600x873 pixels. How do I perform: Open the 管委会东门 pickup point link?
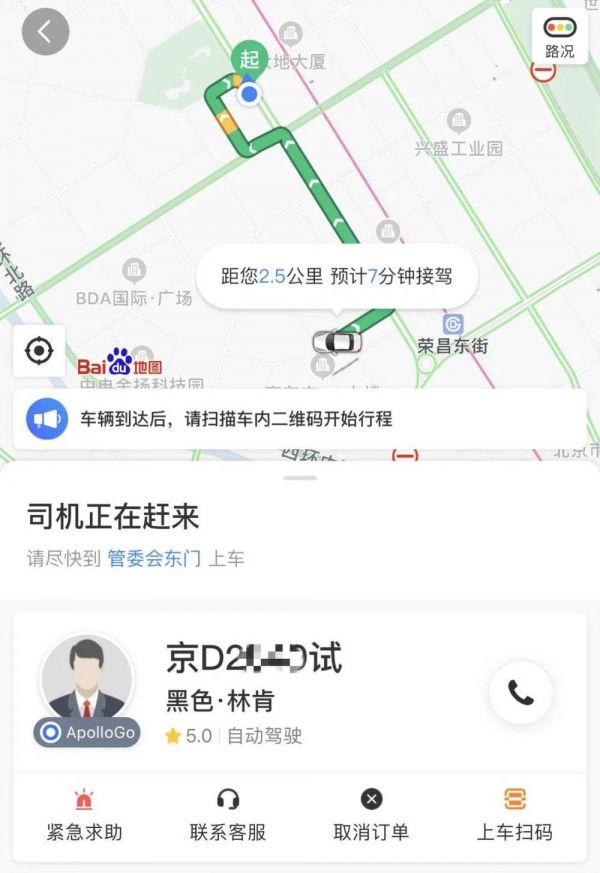[154, 559]
